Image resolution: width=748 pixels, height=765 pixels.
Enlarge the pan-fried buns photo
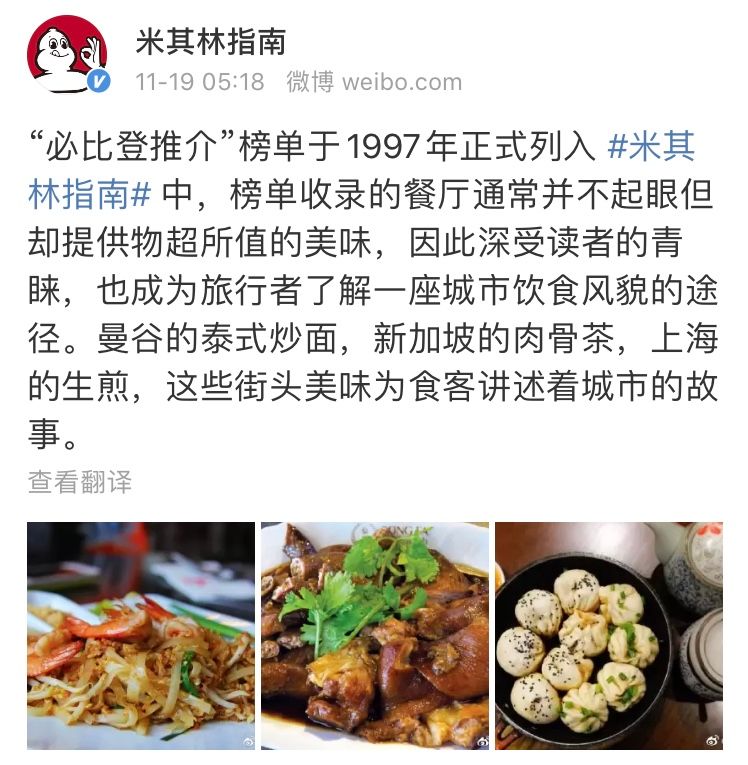pyautogui.click(x=608, y=636)
